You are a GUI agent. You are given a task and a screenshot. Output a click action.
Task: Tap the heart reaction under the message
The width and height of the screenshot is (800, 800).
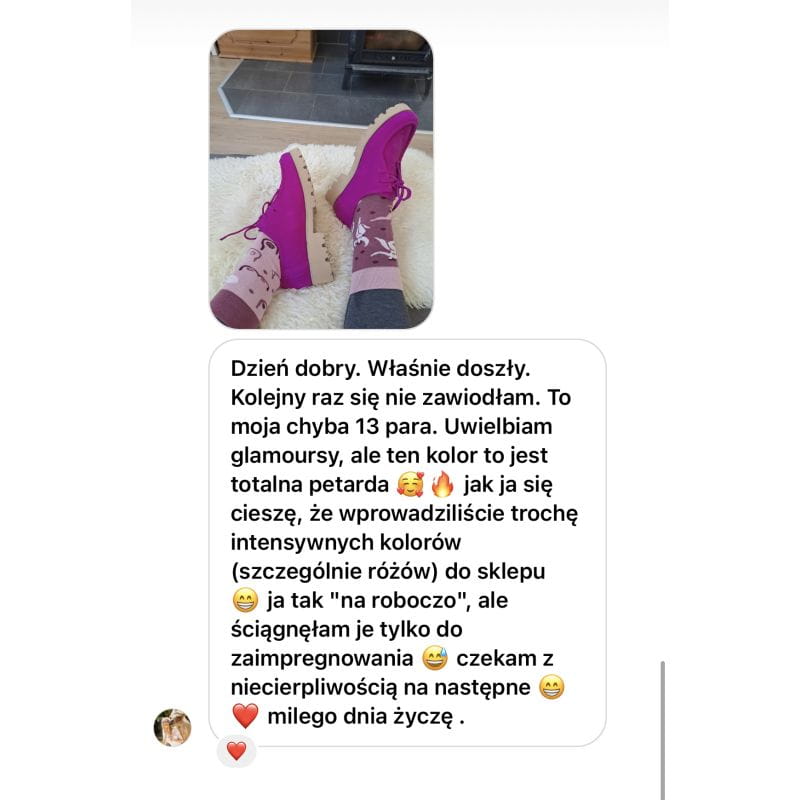tap(236, 751)
